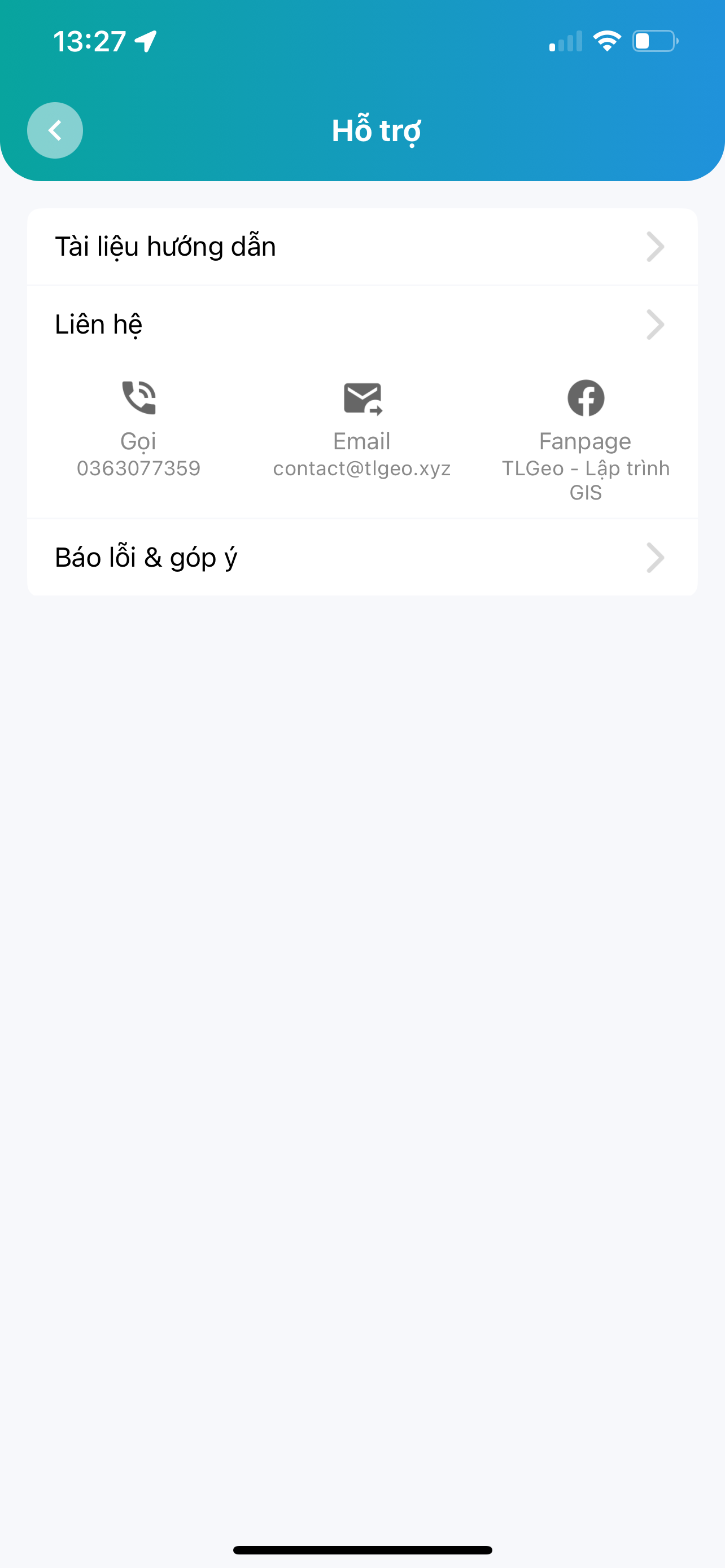Go back from the Hỗ trợ screen
Viewport: 725px width, 1568px height.
click(x=55, y=130)
